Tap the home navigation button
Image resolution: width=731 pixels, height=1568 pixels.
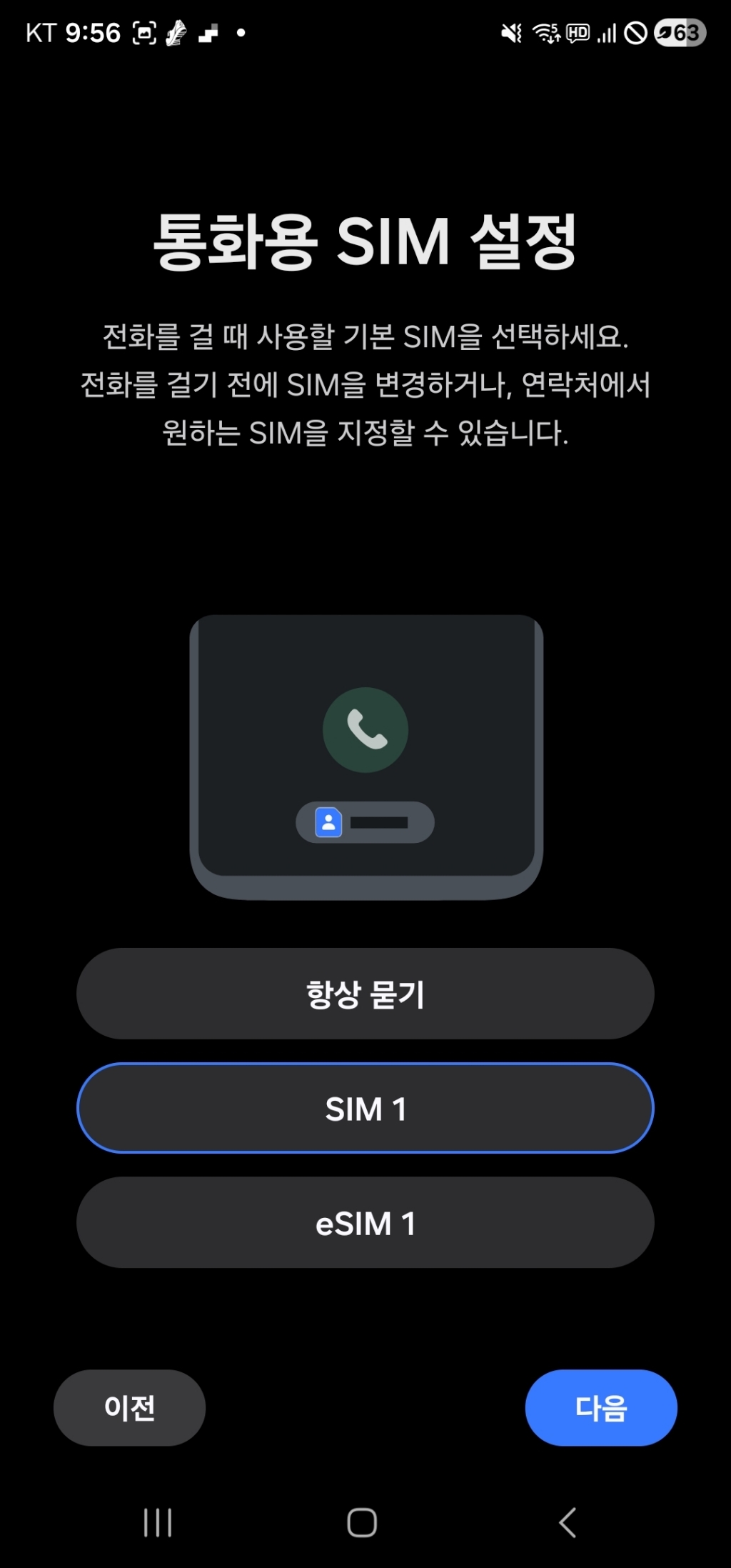click(363, 1521)
